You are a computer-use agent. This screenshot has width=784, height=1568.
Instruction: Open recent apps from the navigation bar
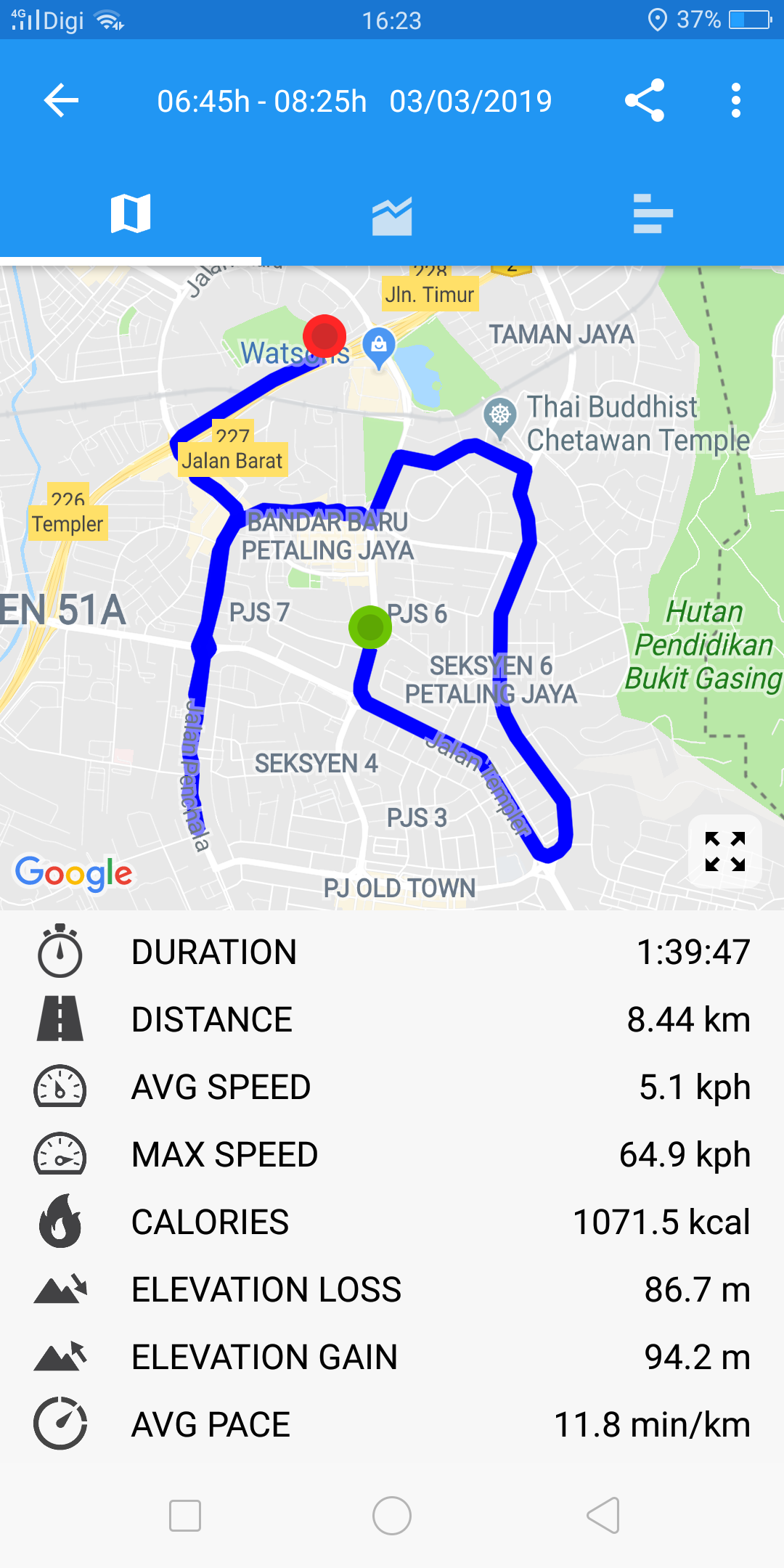point(184,1516)
